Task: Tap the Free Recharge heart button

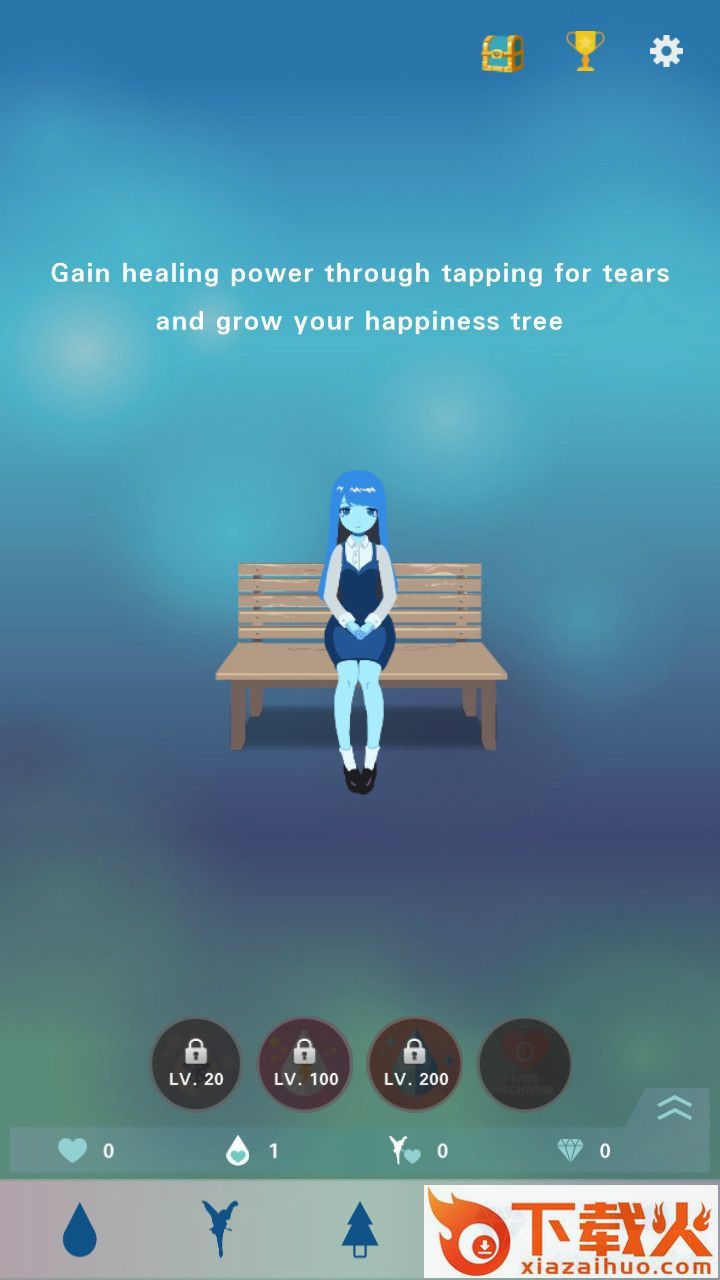Action: coord(524,1064)
